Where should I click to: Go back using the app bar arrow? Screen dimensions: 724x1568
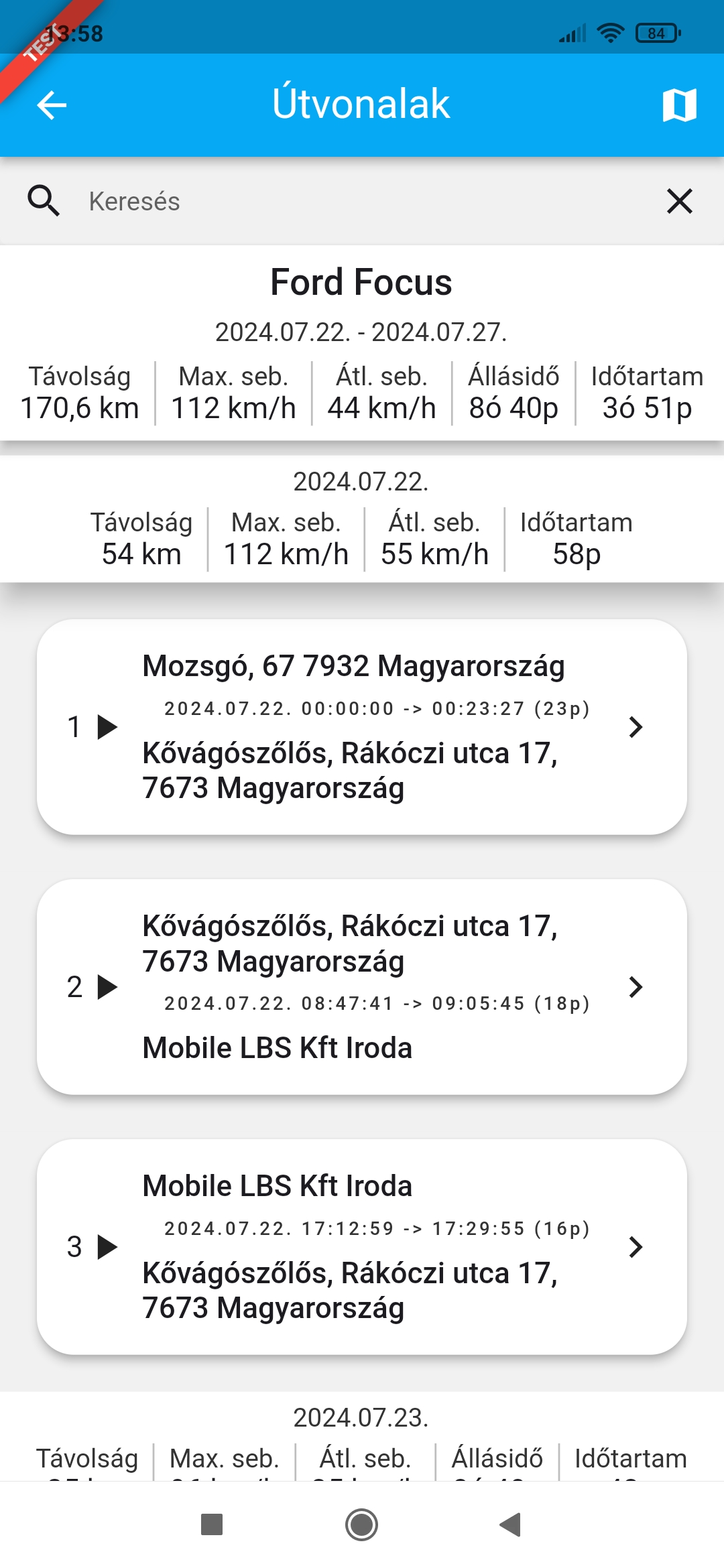coord(52,105)
